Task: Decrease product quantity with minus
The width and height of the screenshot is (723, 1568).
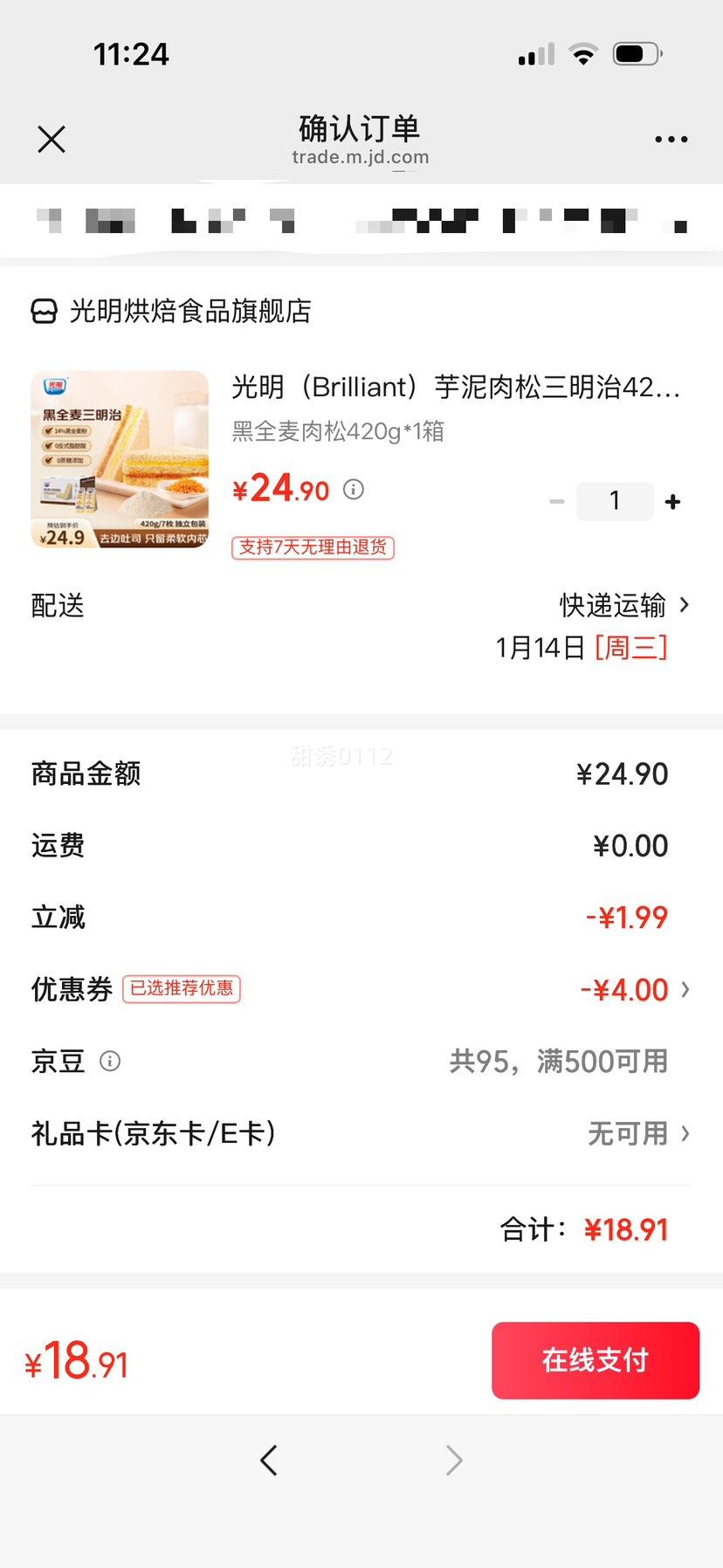Action: click(x=557, y=502)
